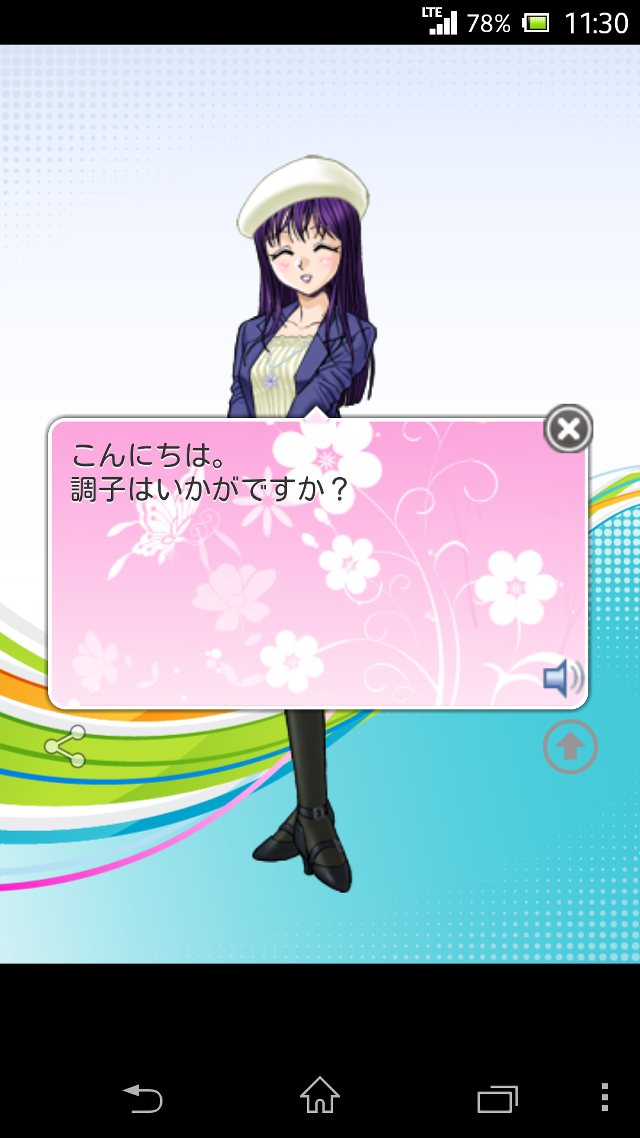Open the overflow menu in navigation bar
This screenshot has width=640, height=1138.
pyautogui.click(x=605, y=1097)
